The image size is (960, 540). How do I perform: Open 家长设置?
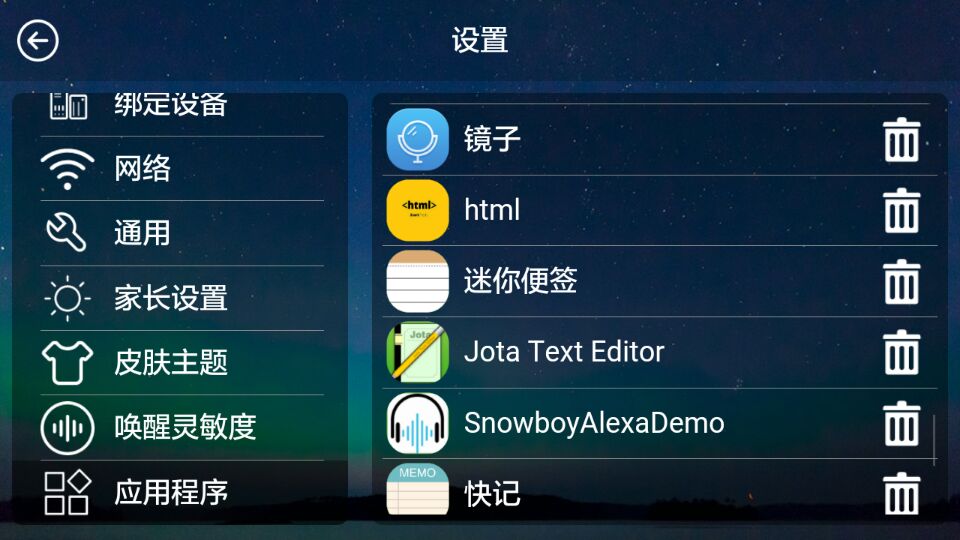(x=170, y=298)
